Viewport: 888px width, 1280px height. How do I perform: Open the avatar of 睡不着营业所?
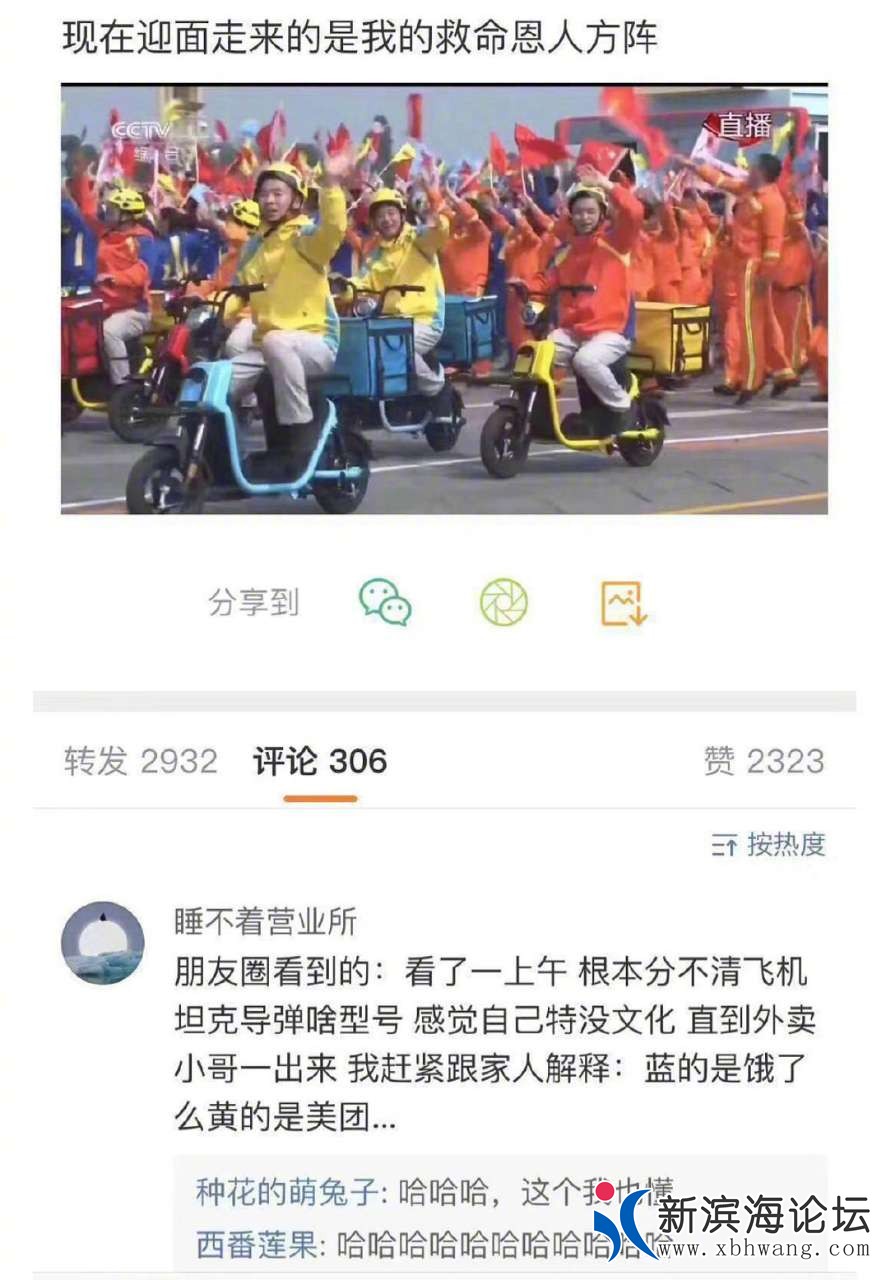(103, 943)
